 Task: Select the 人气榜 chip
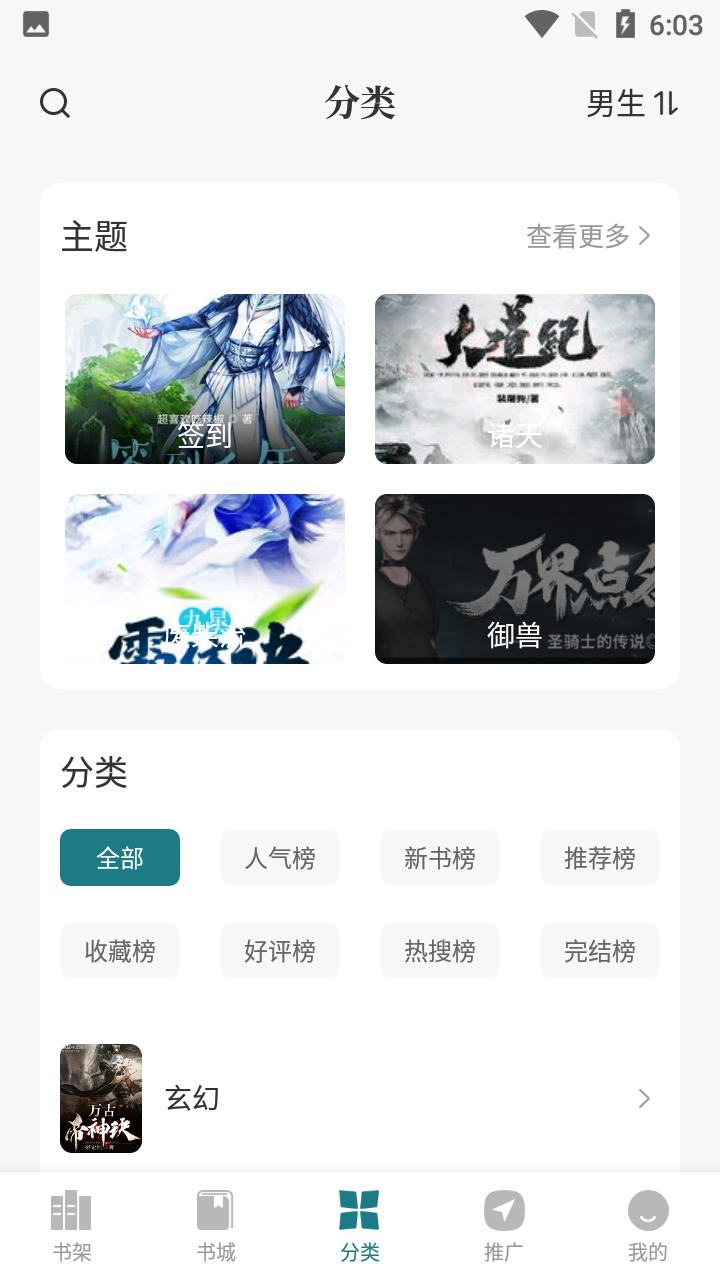coord(280,858)
